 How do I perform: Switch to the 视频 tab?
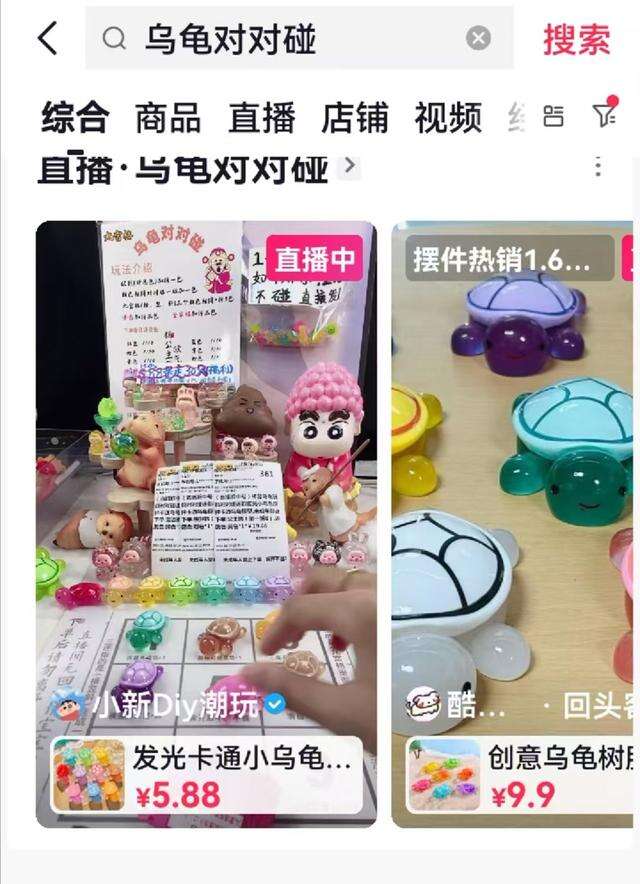(x=448, y=117)
